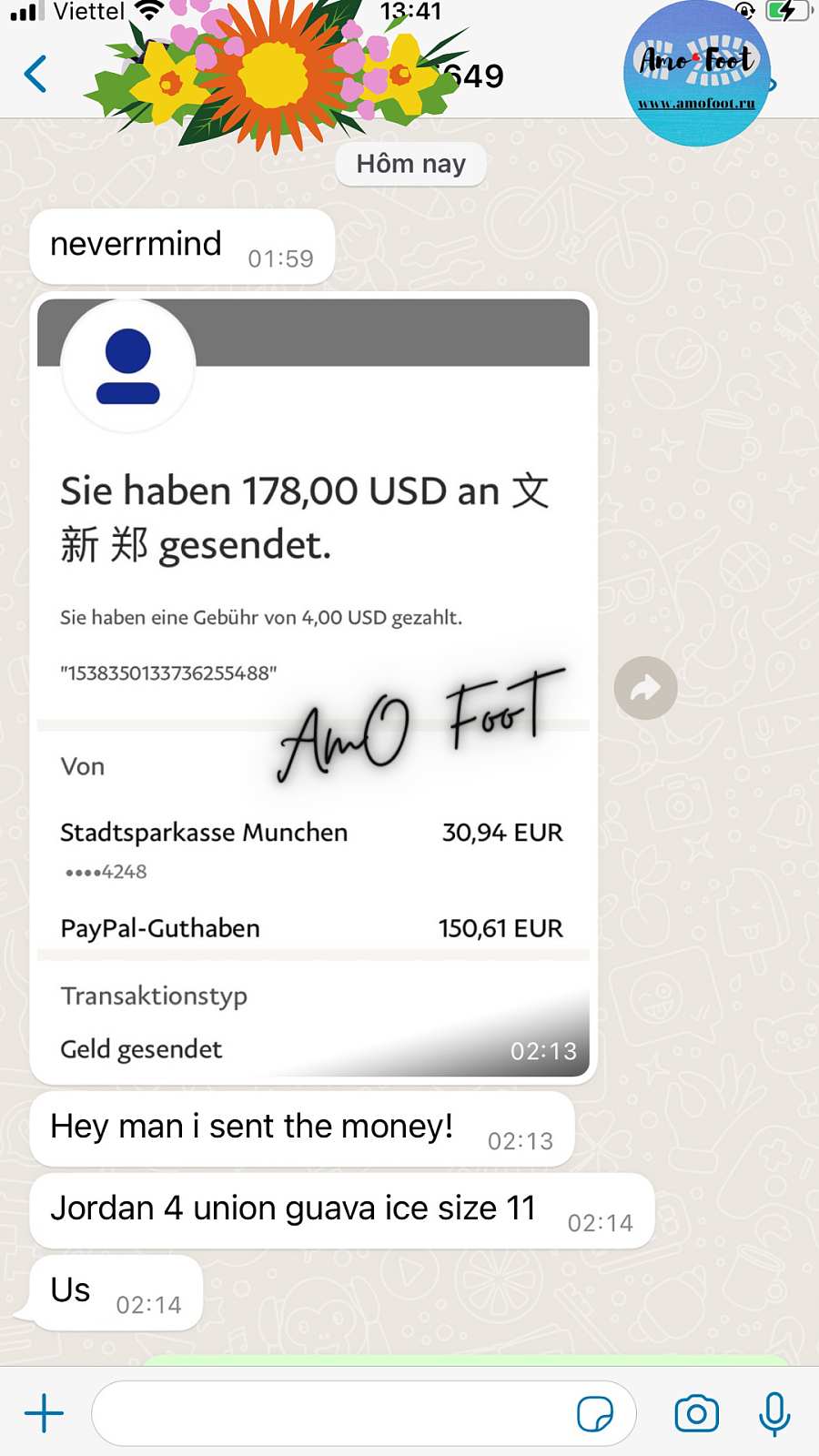Record a voice message with the microphone
Viewport: 819px width, 1456px height.
pyautogui.click(x=774, y=1413)
